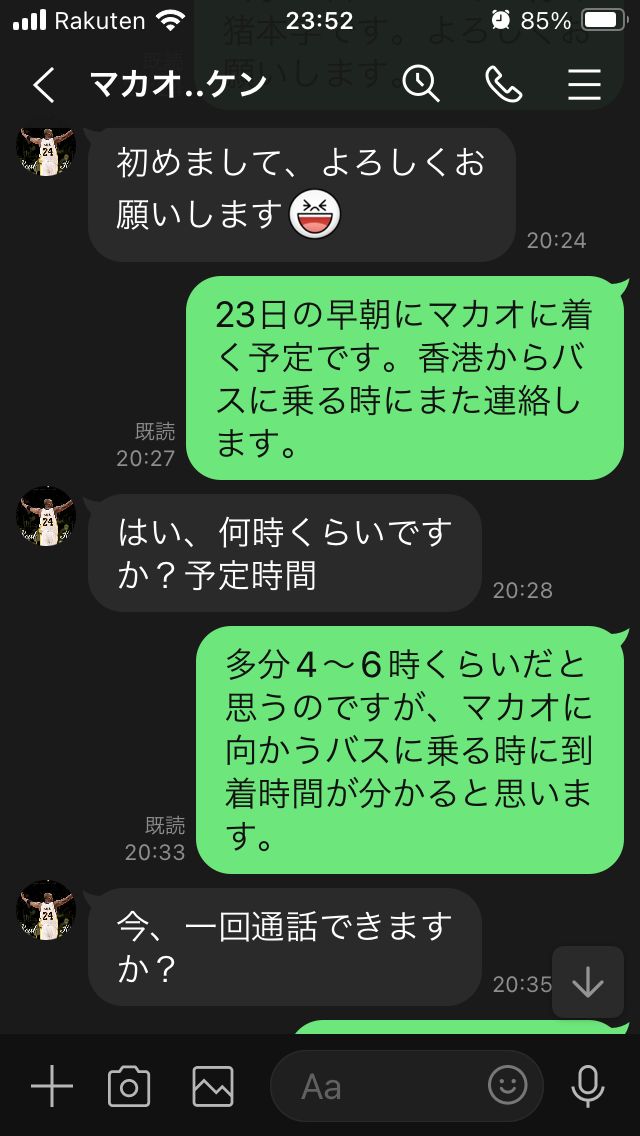Tap the Aa message input field
The height and width of the screenshot is (1136, 640).
pos(380,1086)
